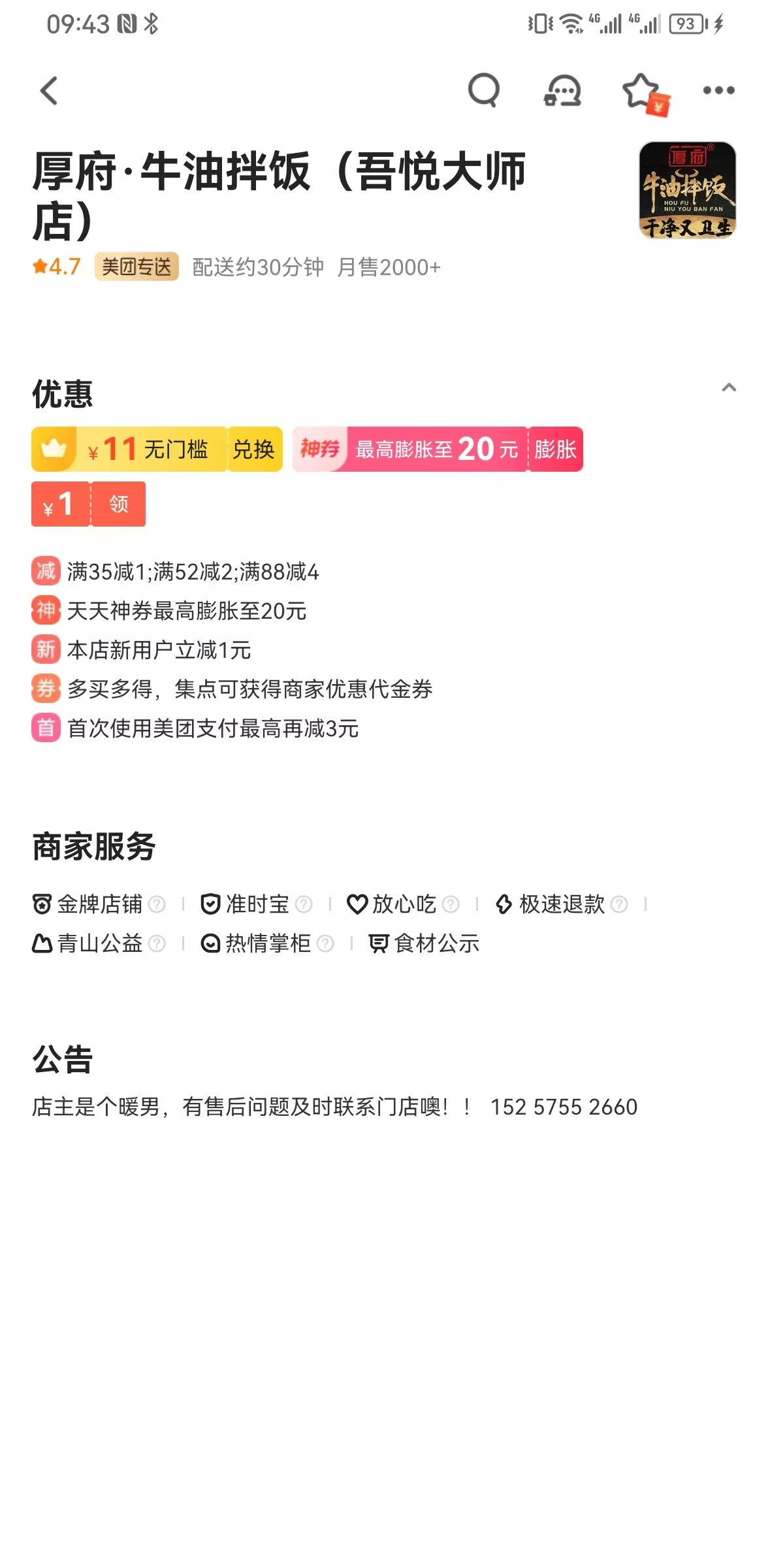
Task: Show info about 极速退款
Action: point(619,904)
